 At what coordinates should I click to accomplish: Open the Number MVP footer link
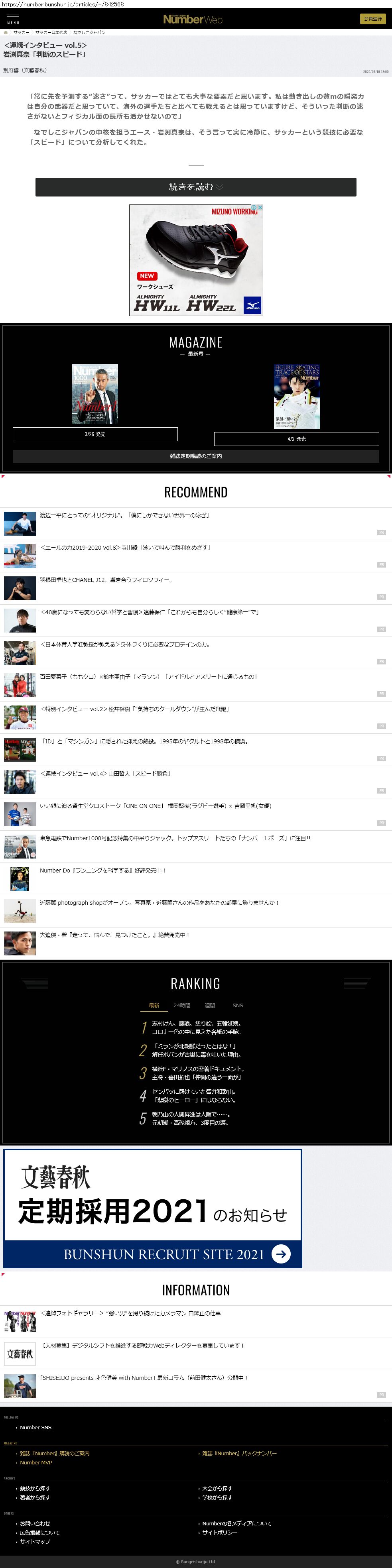tap(36, 1462)
